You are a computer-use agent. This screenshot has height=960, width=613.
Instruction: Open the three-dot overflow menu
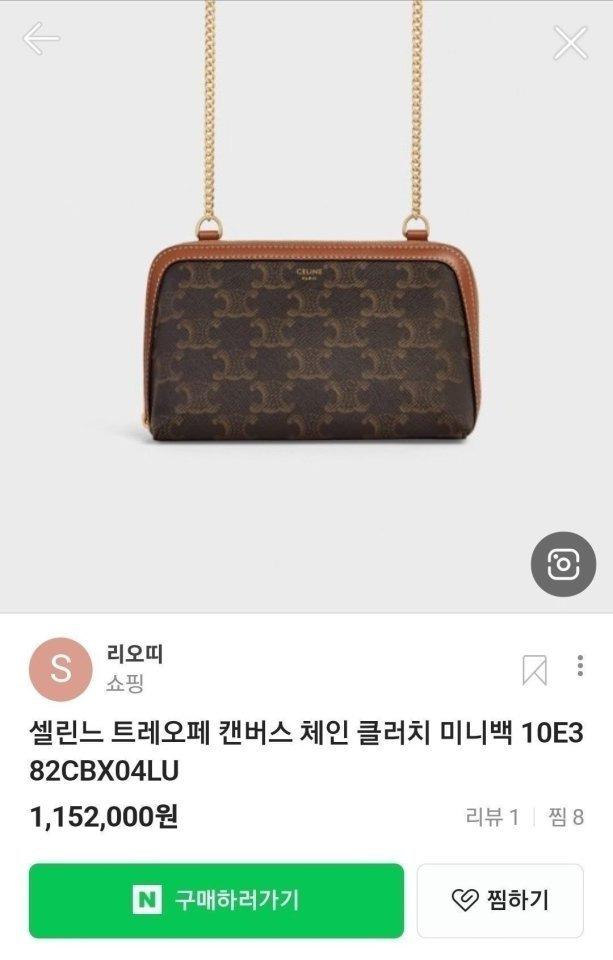(580, 666)
